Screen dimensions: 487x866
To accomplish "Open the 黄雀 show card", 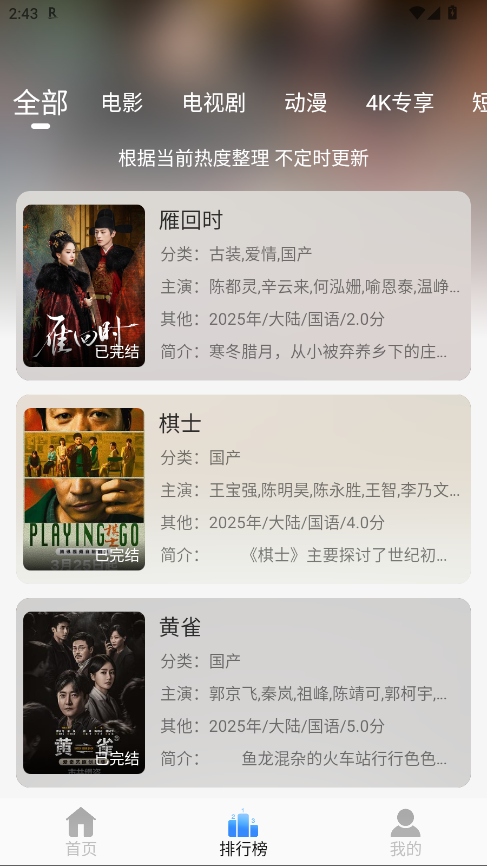I will pos(244,693).
